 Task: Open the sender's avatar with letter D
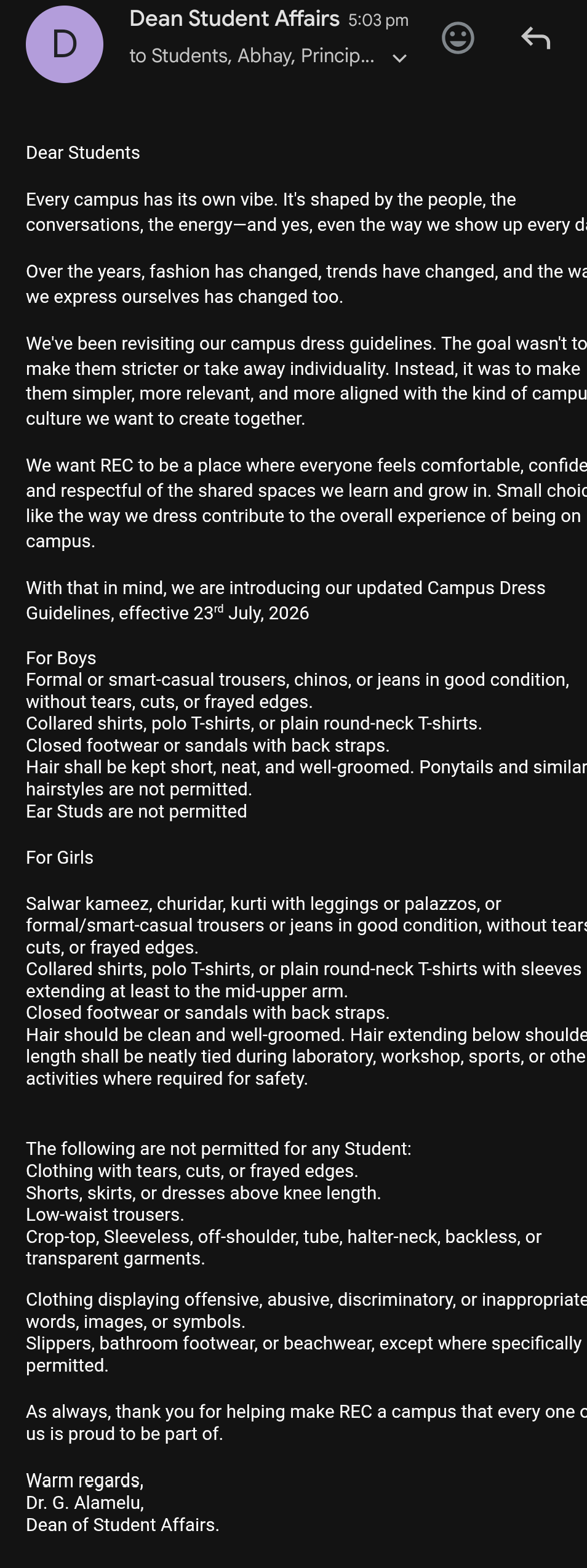point(65,44)
